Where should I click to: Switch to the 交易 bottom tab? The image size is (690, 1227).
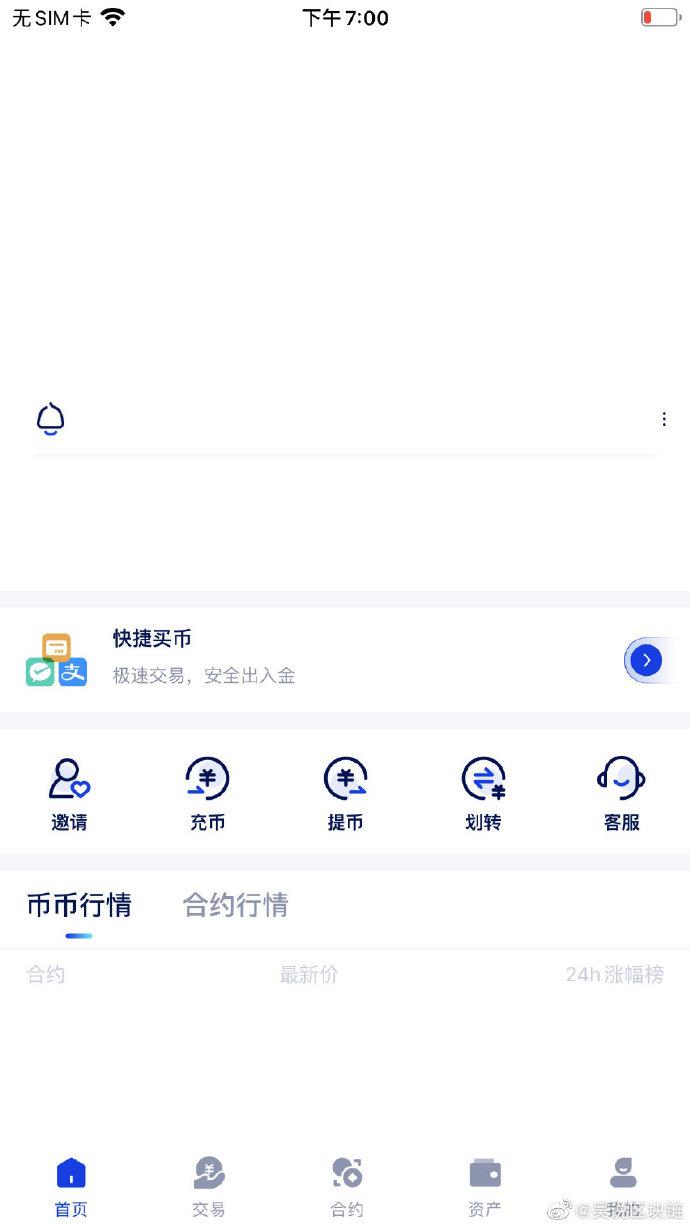point(208,1188)
